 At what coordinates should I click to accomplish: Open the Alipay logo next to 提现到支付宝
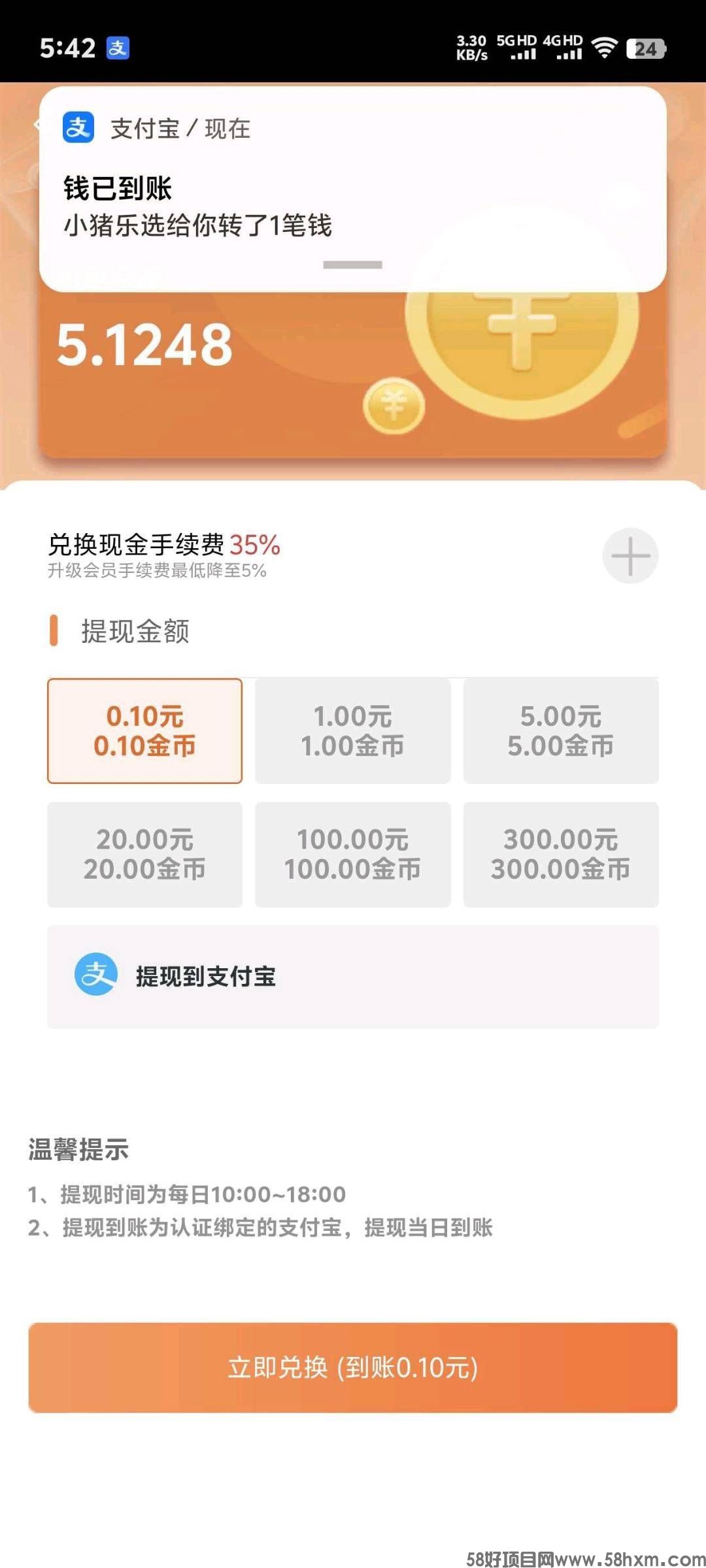(97, 976)
